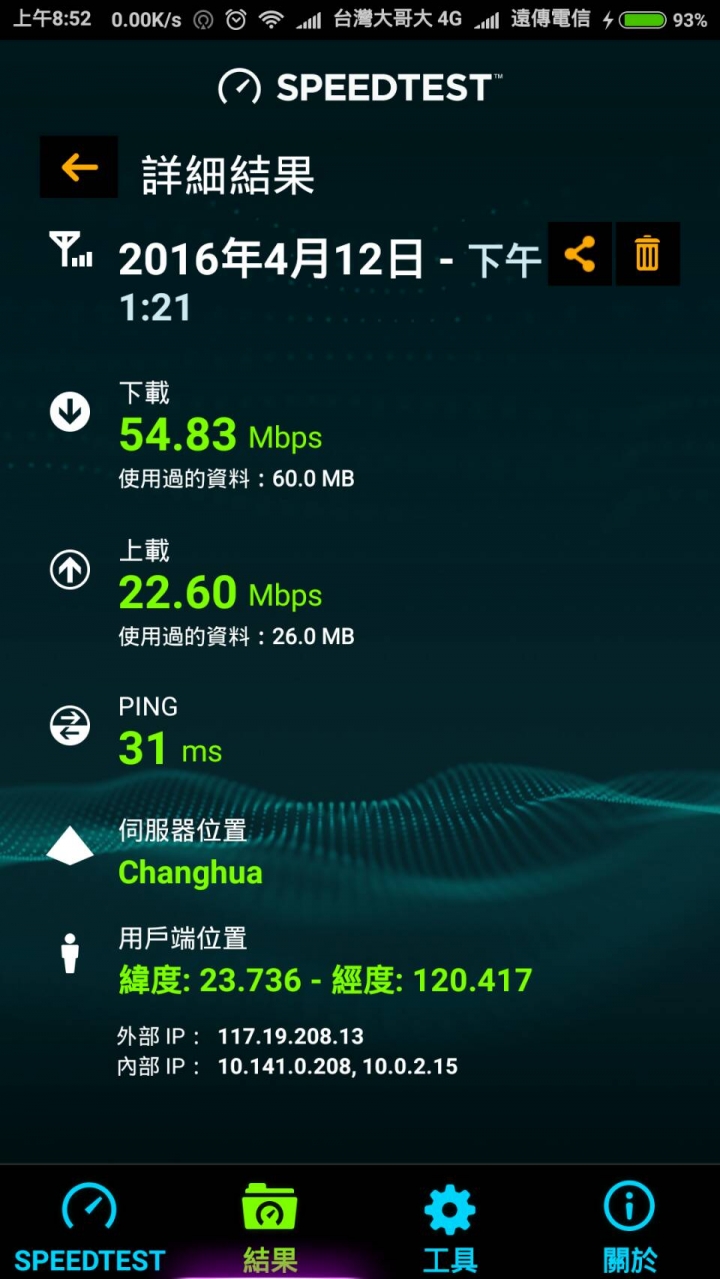Share this speed test result
This screenshot has height=1279, width=720.
pos(580,254)
